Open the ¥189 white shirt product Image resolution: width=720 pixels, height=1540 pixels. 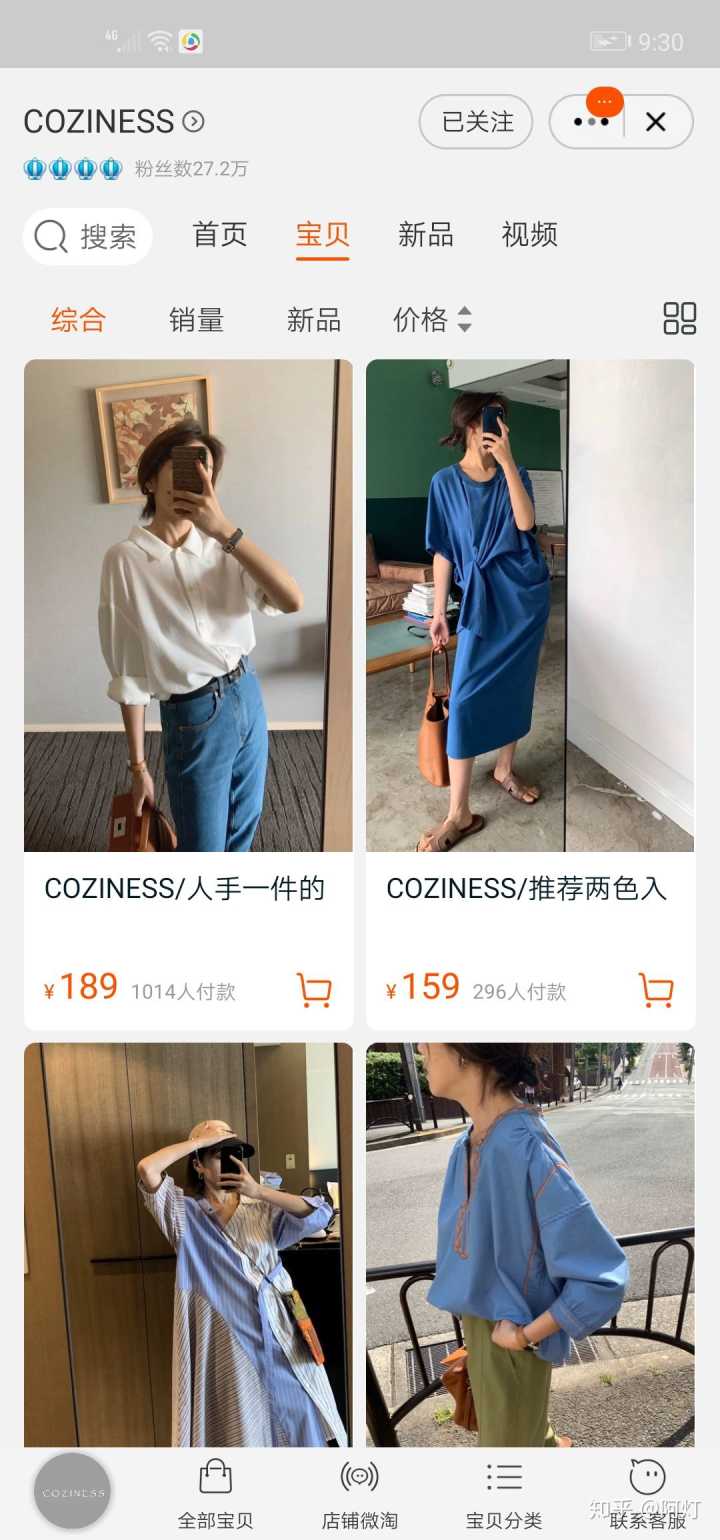pyautogui.click(x=188, y=605)
